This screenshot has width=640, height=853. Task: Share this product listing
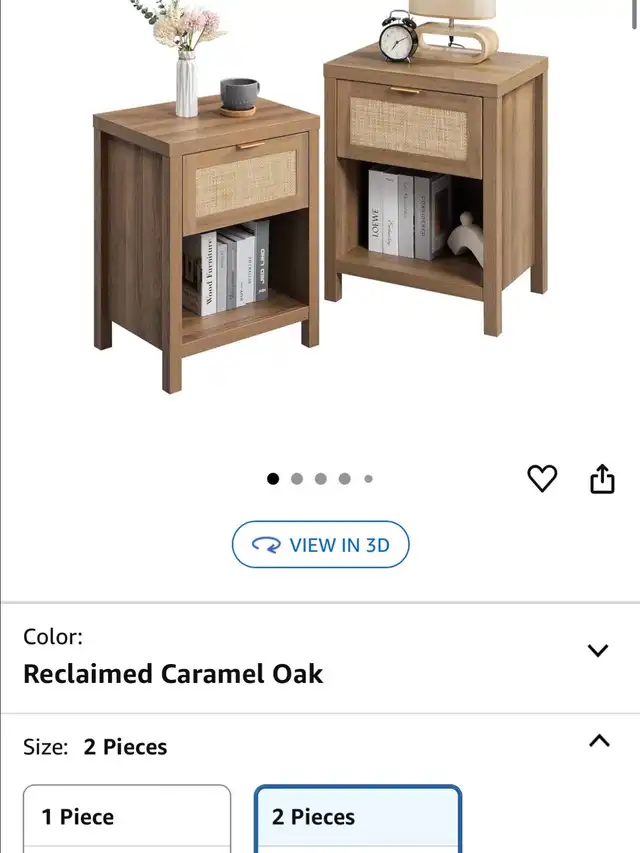[x=602, y=479]
